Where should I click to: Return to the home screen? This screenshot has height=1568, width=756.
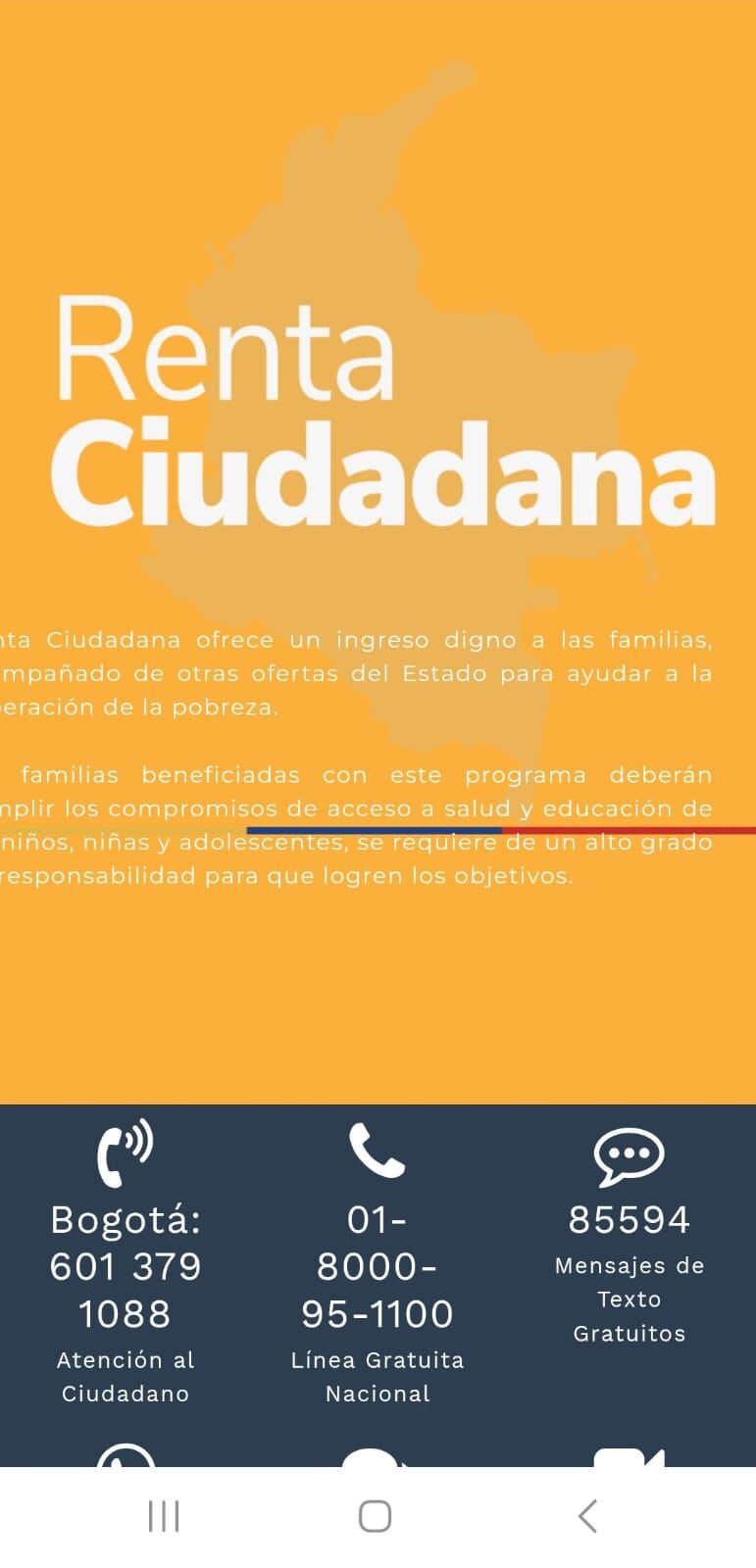click(x=376, y=1516)
